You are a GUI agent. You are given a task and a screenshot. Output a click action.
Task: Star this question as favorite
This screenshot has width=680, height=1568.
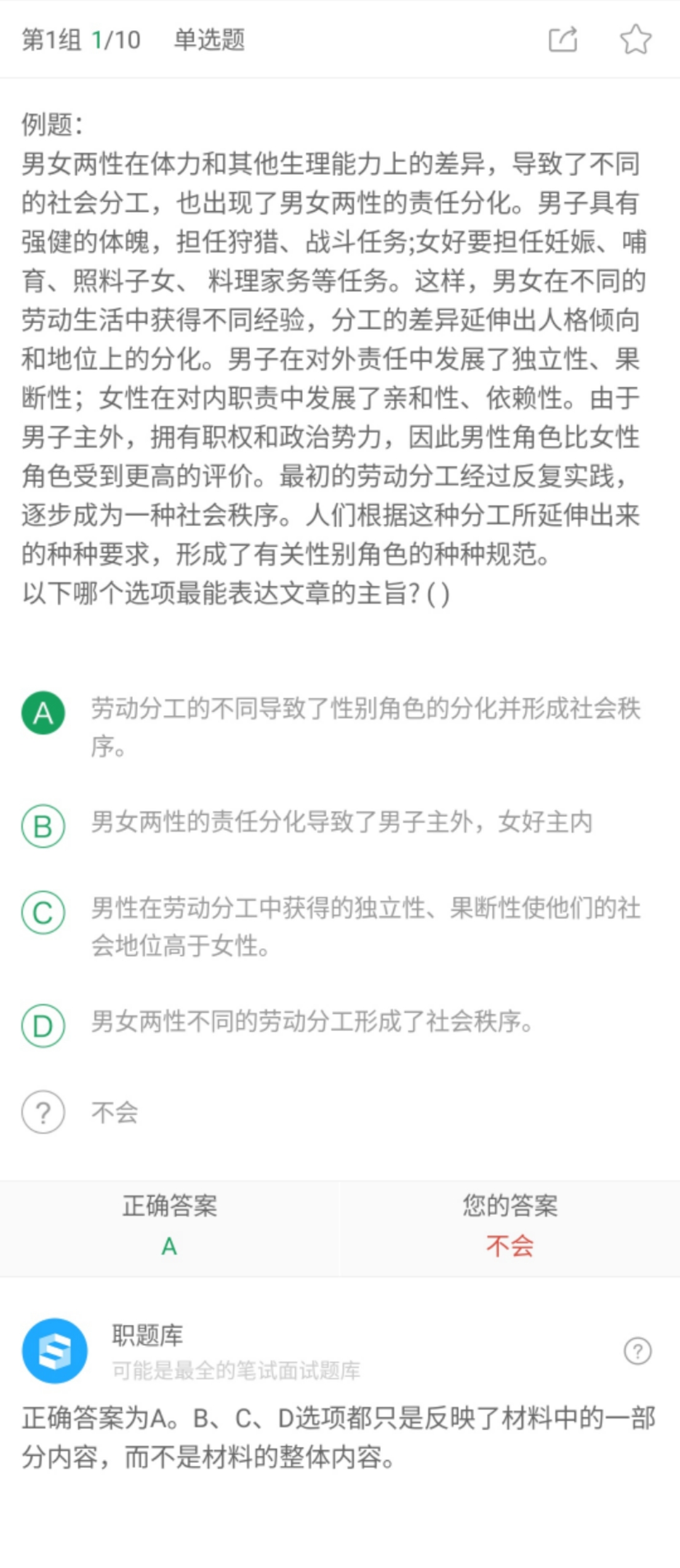pos(635,40)
